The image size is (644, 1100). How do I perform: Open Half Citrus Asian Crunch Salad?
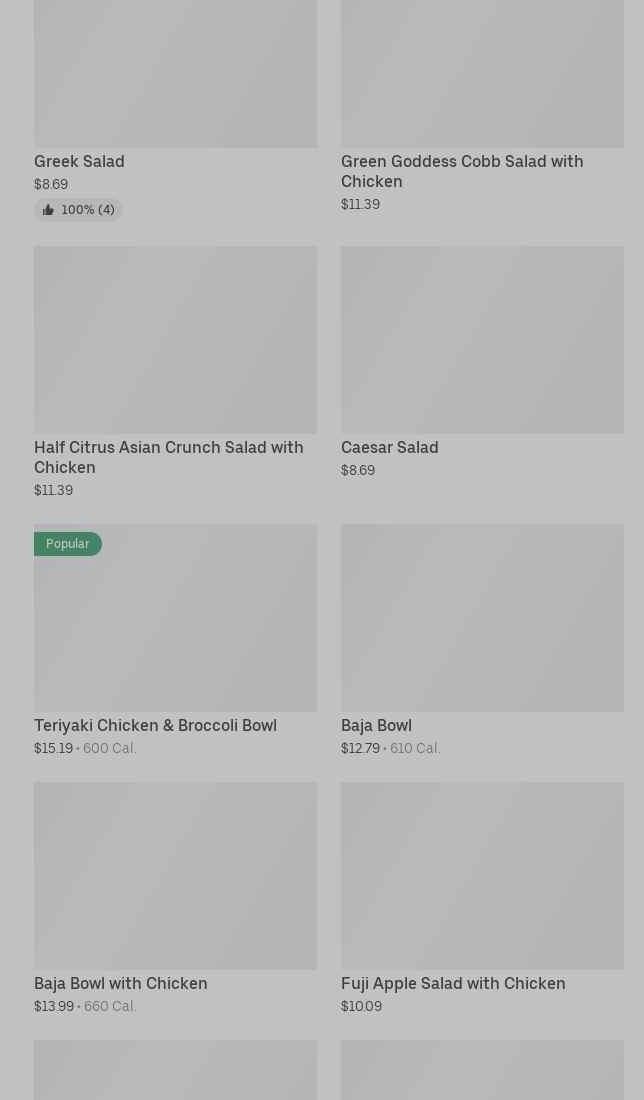point(175,373)
